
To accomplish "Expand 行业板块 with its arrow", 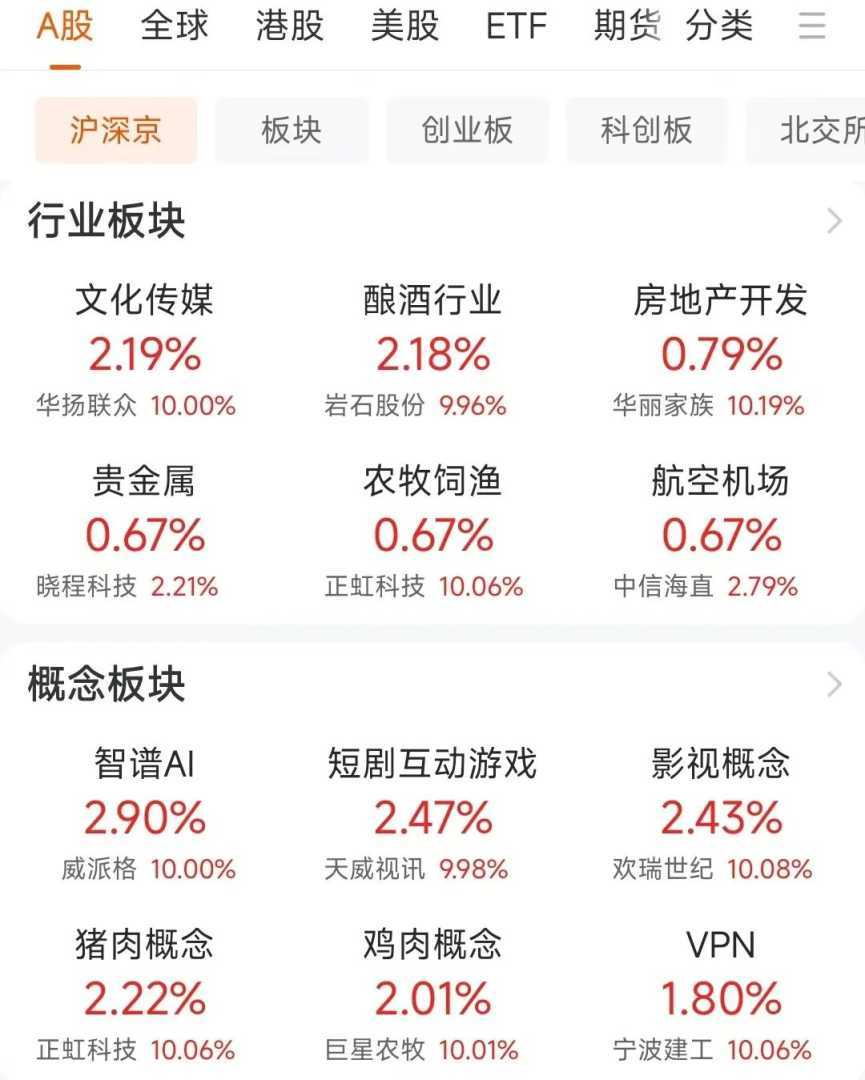I will pos(835,221).
